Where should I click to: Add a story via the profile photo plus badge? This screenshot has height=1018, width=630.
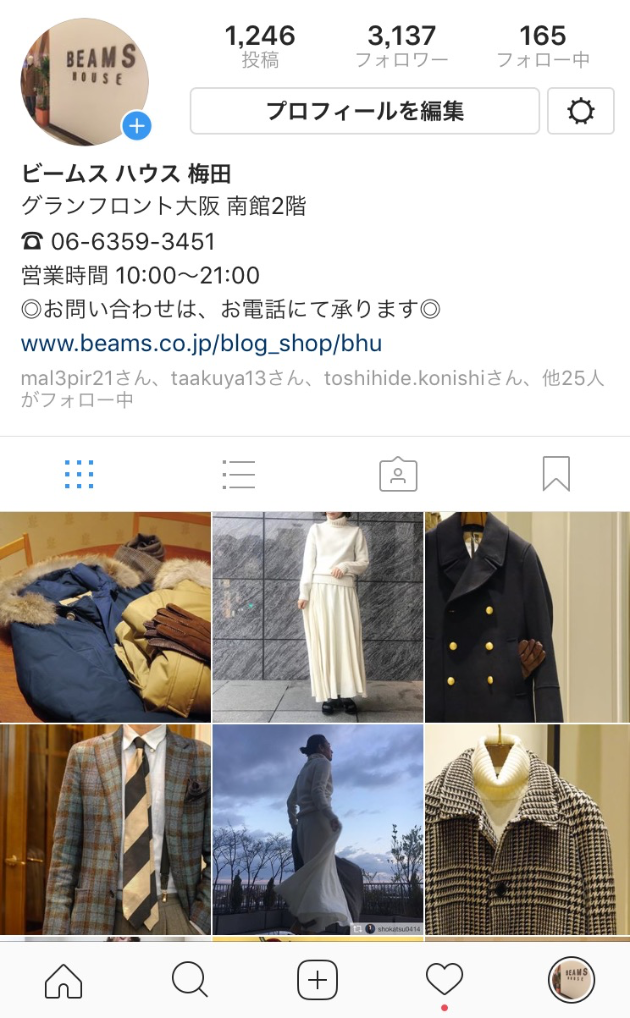[137, 126]
